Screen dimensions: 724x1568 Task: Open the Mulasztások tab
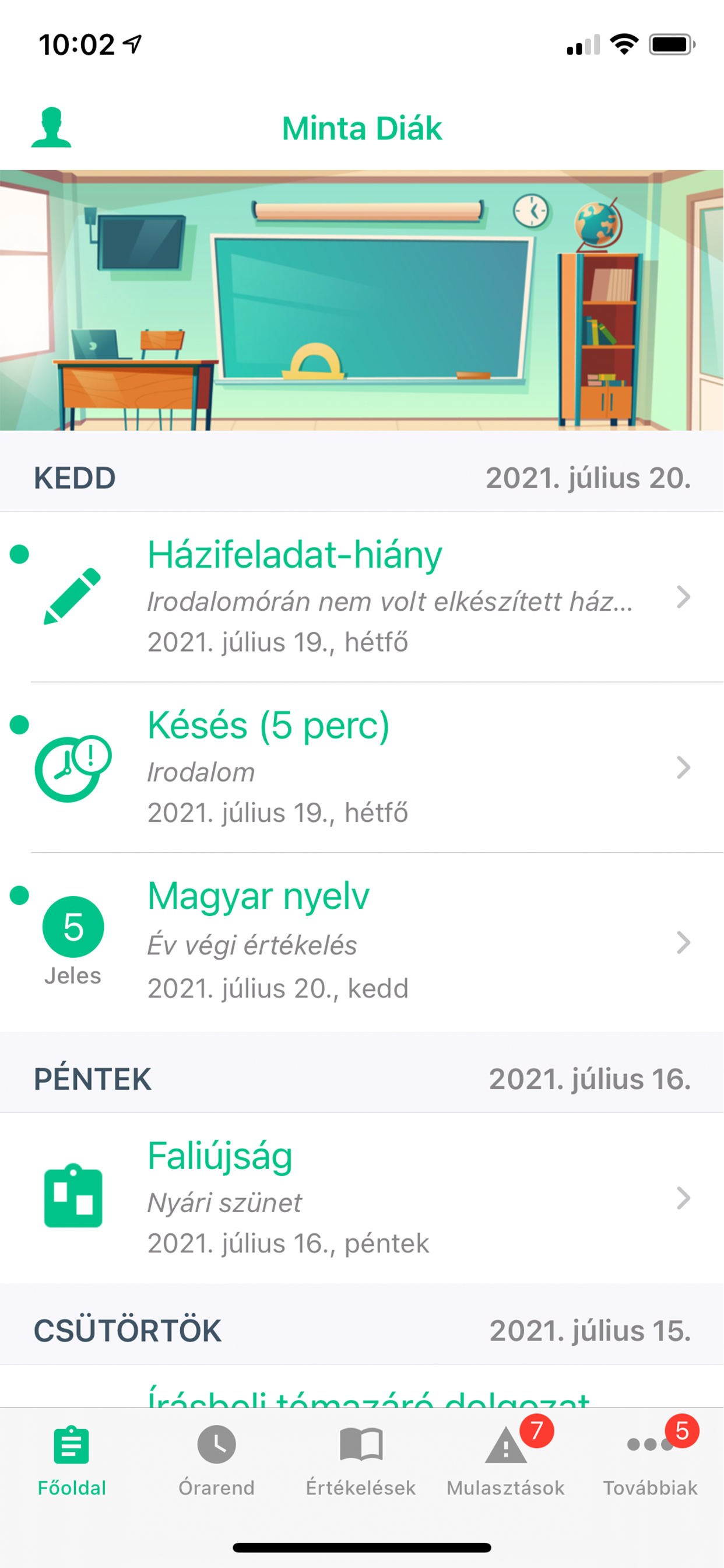tap(506, 1461)
